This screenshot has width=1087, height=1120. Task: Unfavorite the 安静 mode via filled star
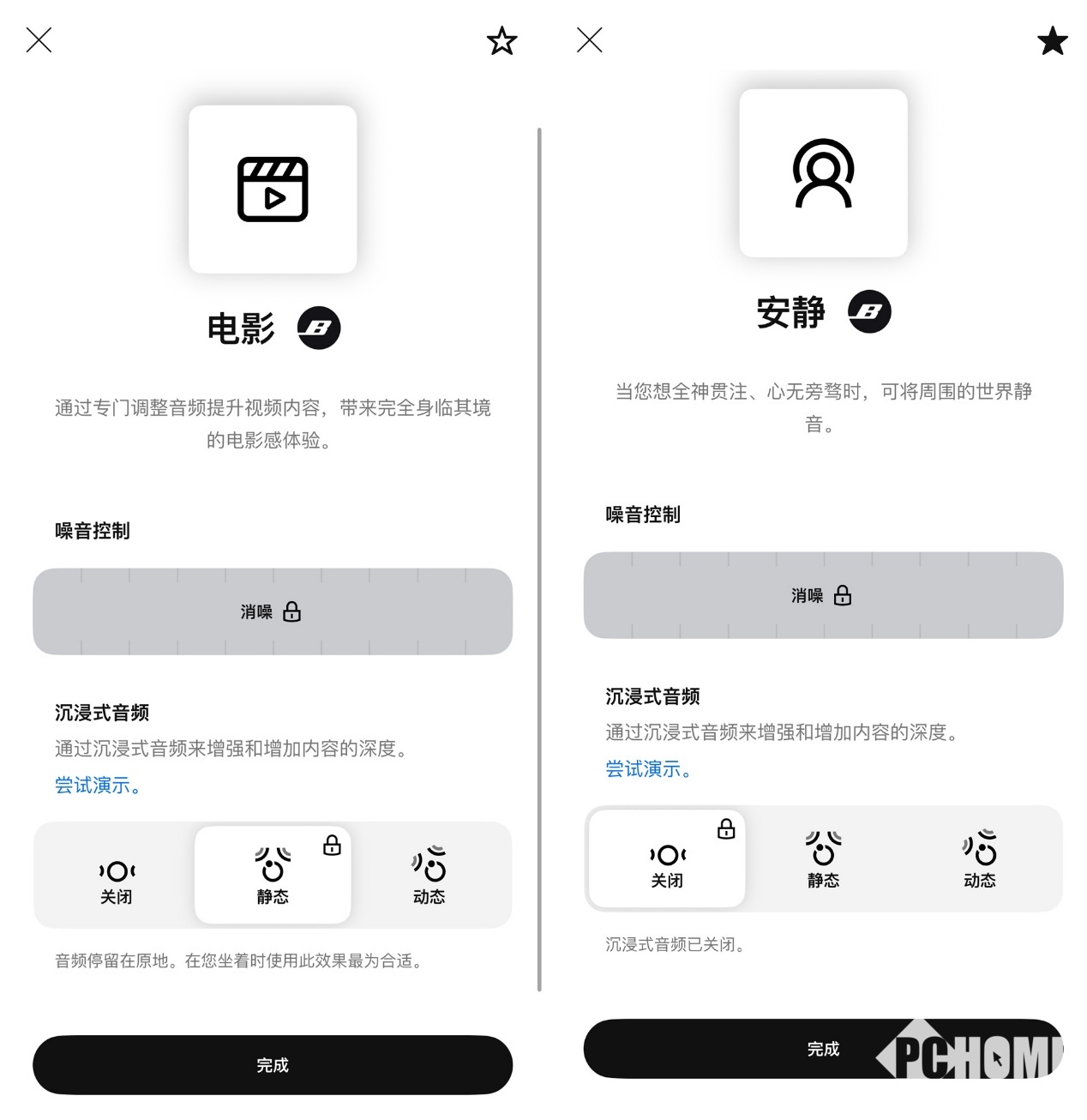point(1052,40)
